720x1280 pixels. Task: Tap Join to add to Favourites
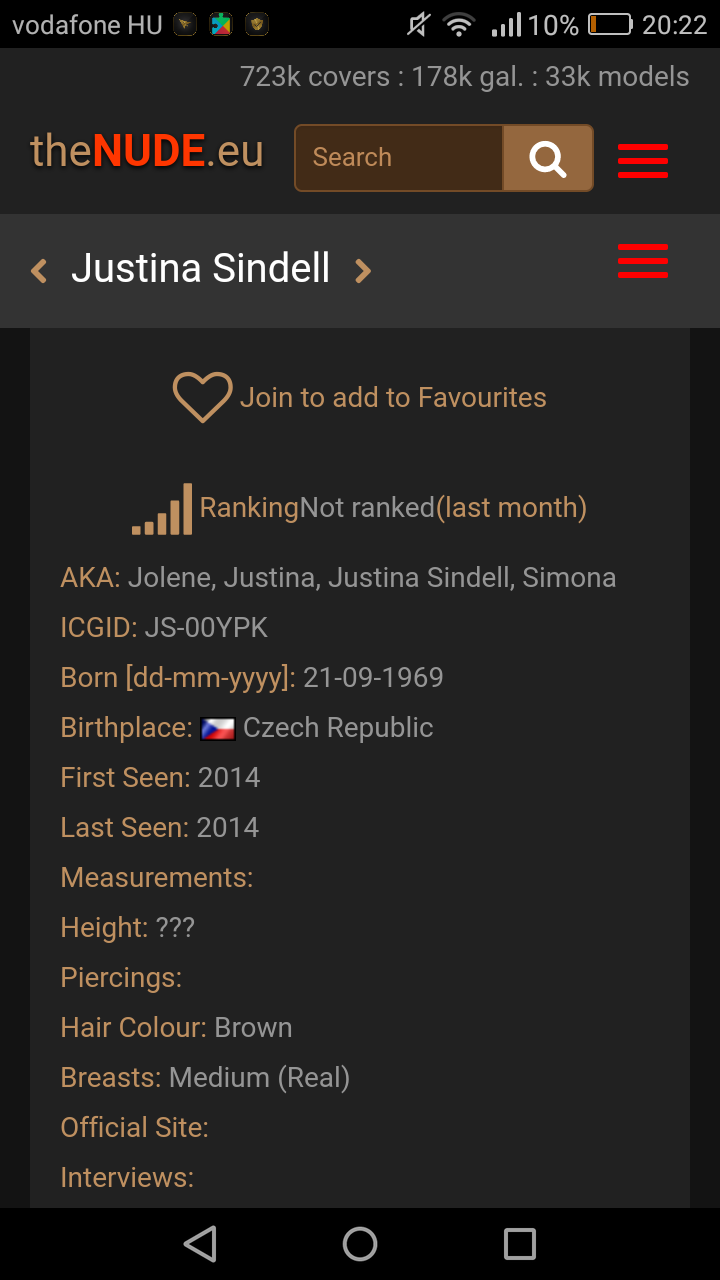pos(360,397)
